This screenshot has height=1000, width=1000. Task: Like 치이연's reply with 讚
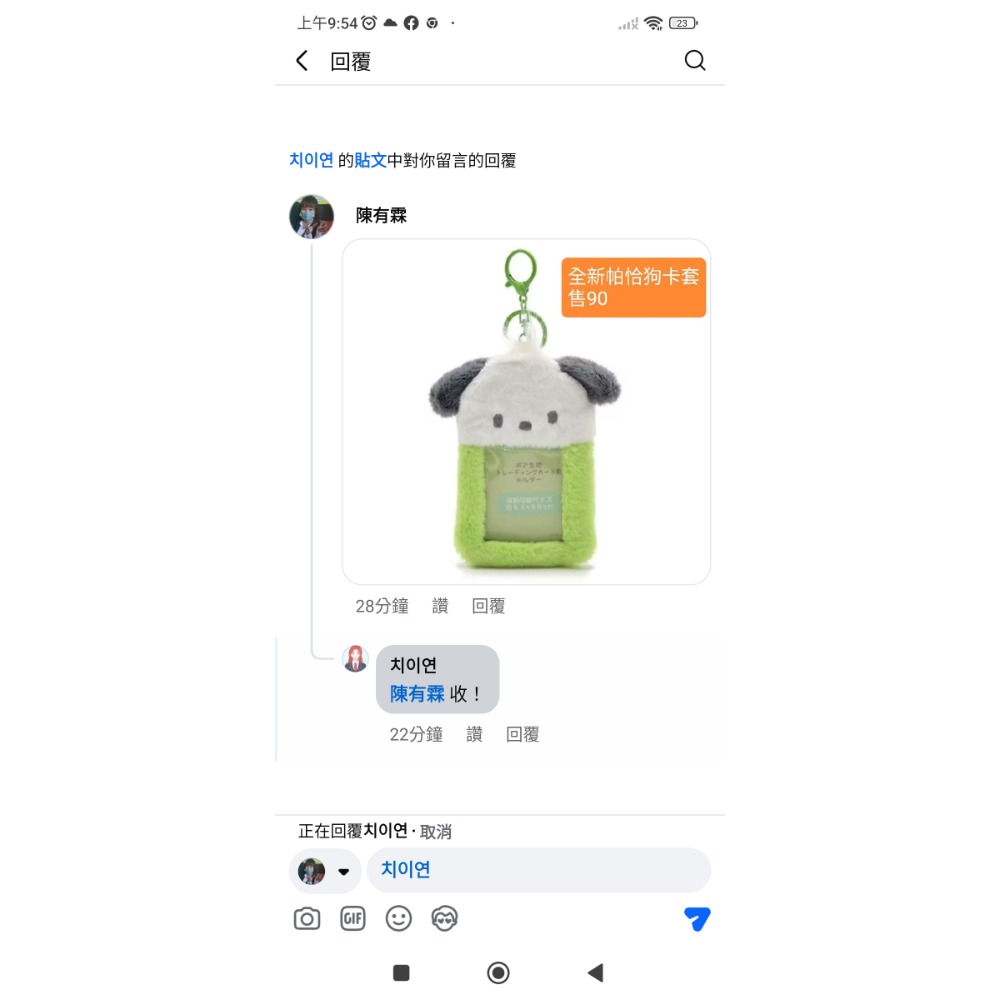(474, 734)
